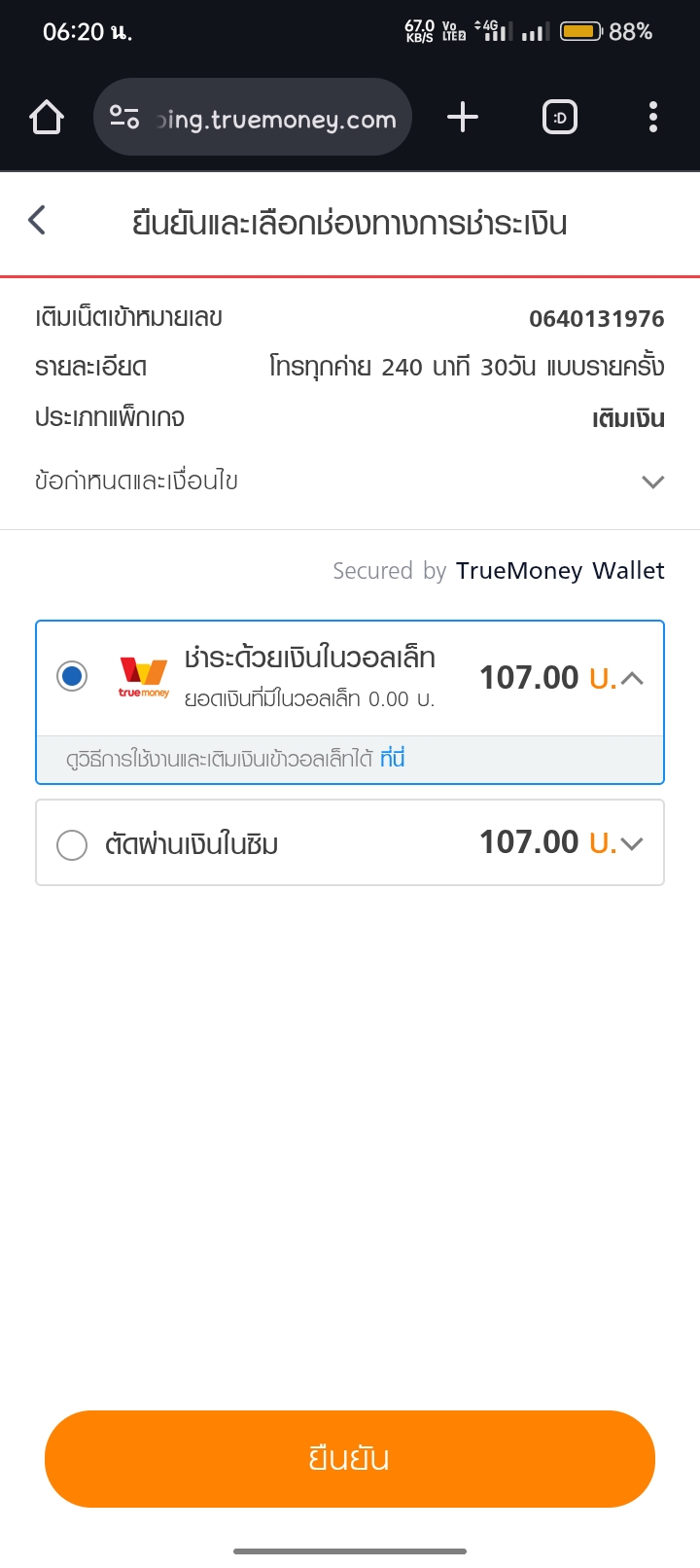
Task: Tap the truemoney.com address bar
Action: click(x=253, y=118)
